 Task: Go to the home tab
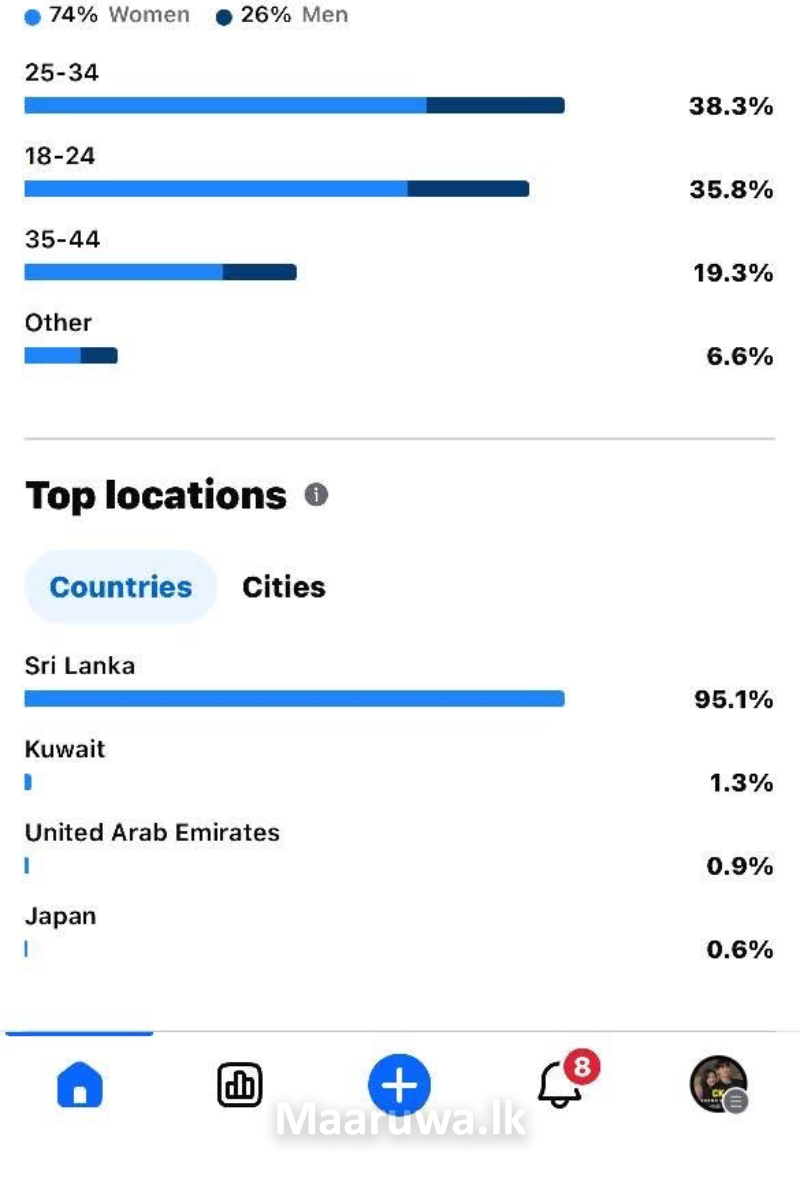point(80,1085)
